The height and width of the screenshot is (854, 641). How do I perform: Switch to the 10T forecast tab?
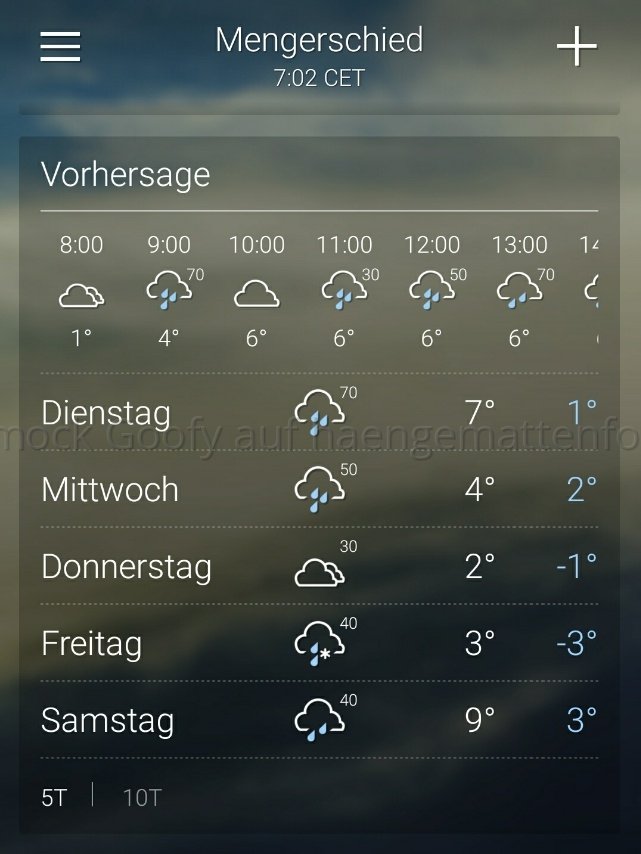pos(141,797)
